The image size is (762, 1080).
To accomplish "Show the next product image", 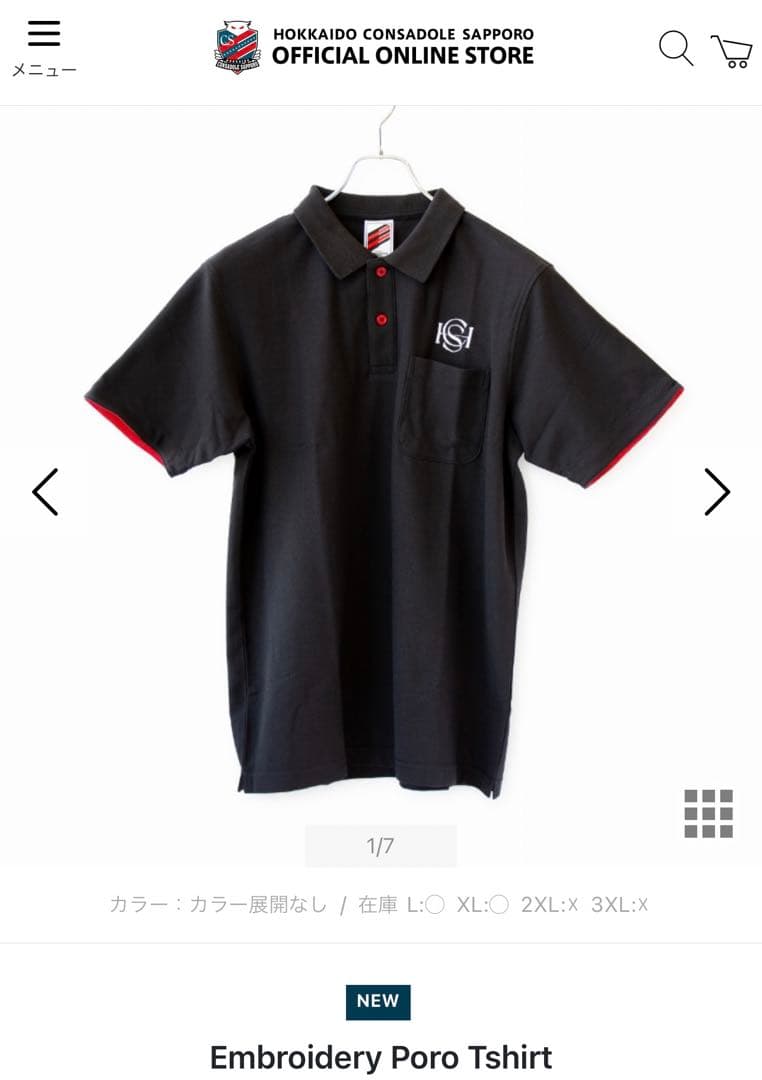I will point(716,492).
